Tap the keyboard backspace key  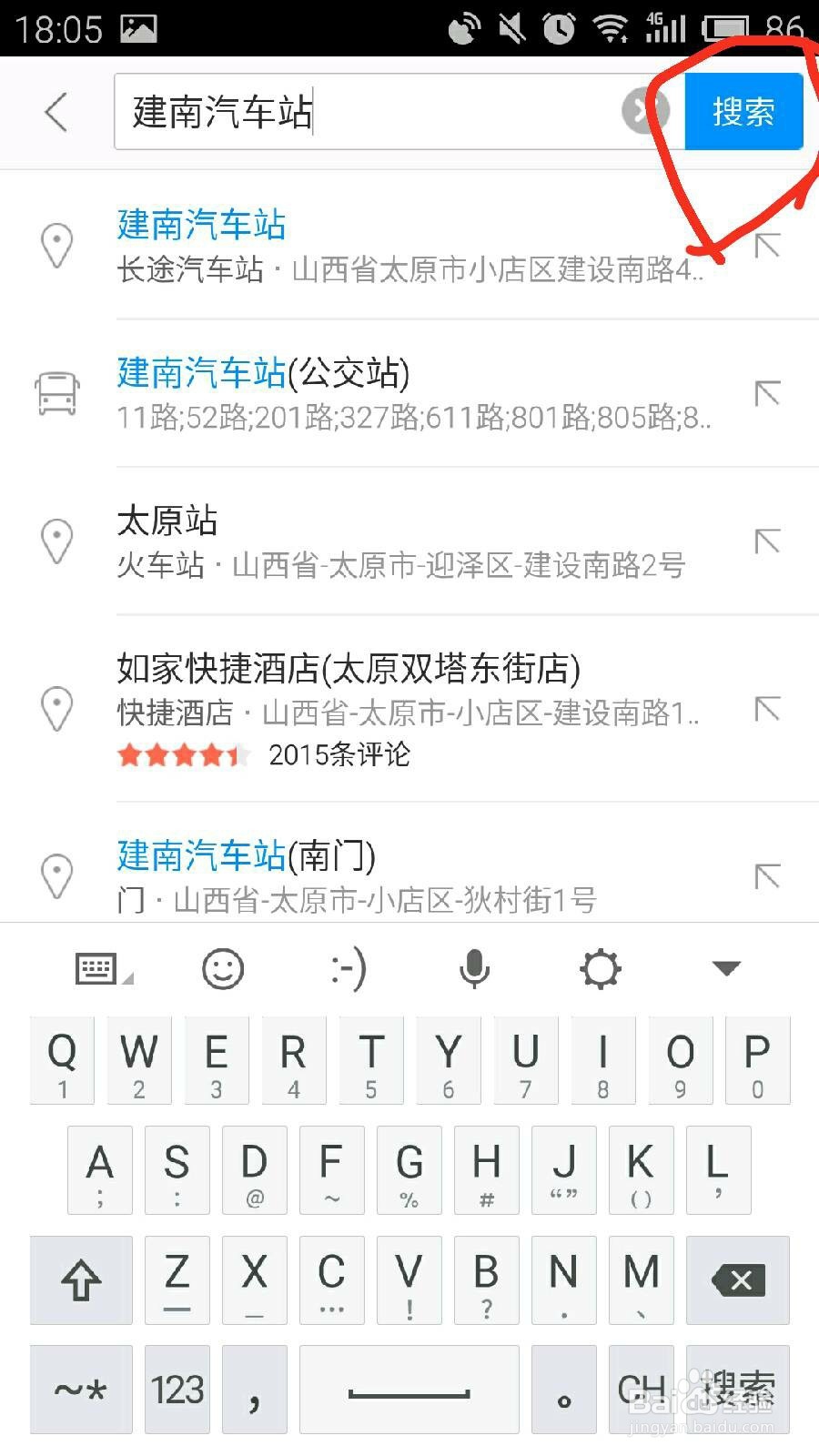coord(738,1279)
